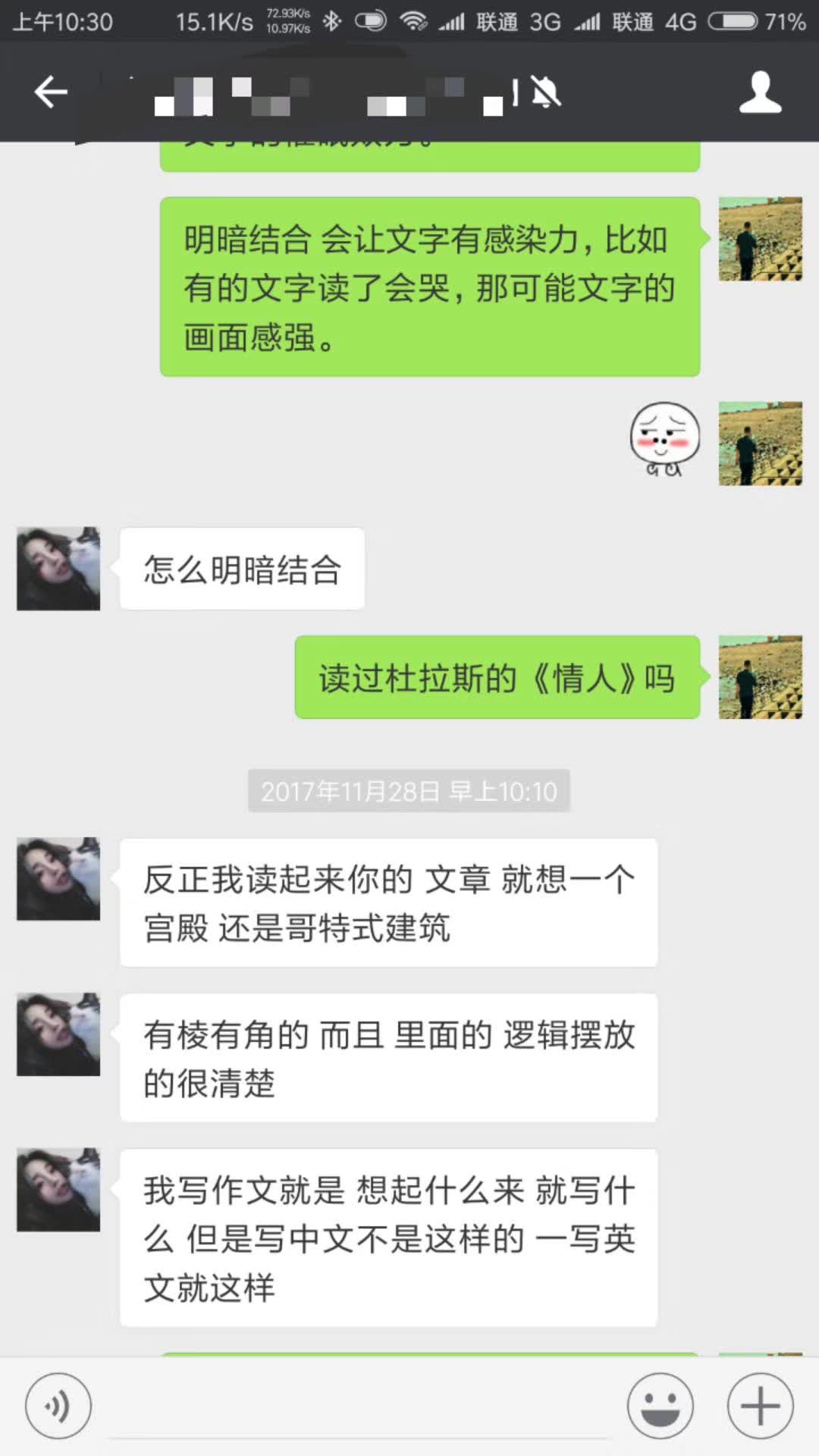Viewport: 819px width, 1456px height.
Task: Open the contact's avatar beside 怎么明暗结合
Action: pyautogui.click(x=58, y=569)
